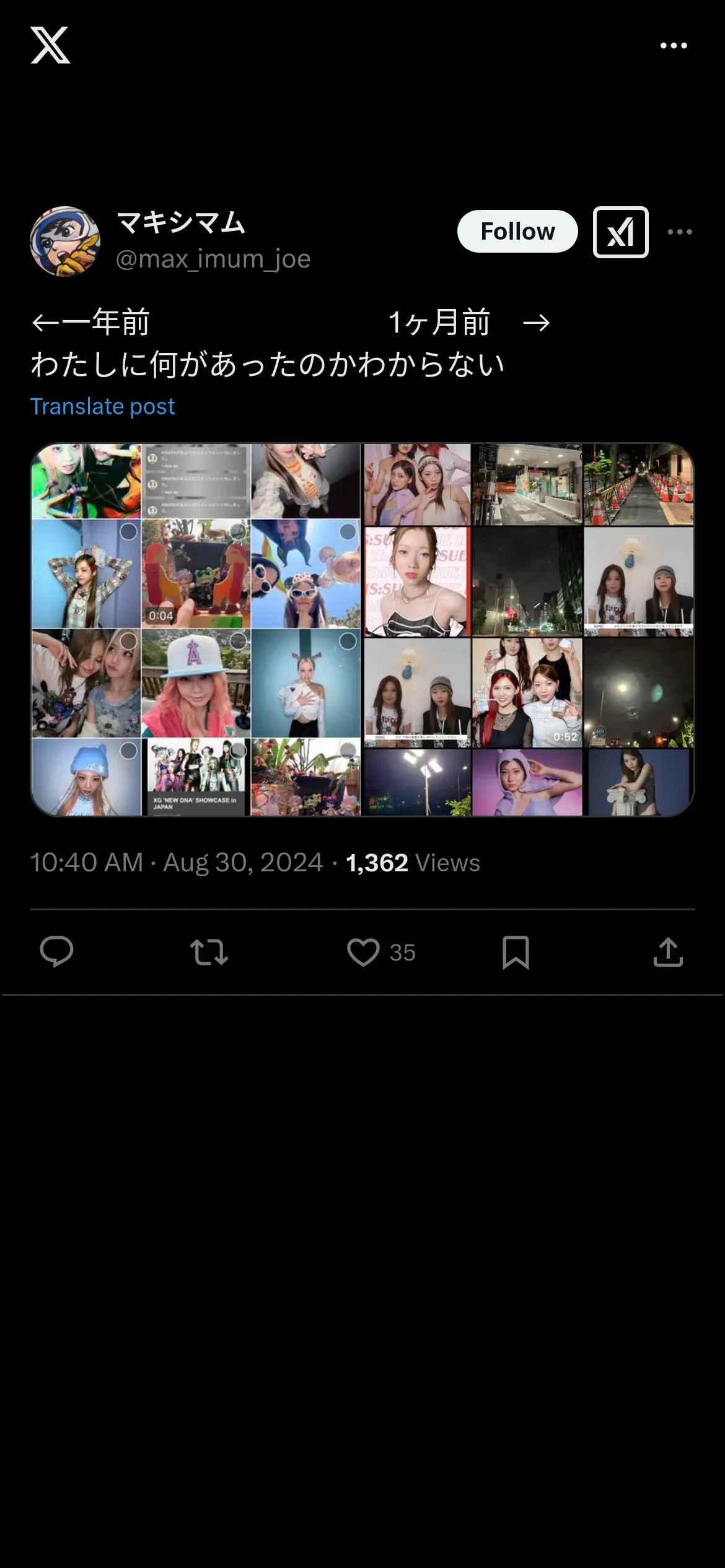
Task: Open マキシマム's profile picture
Action: 65,241
